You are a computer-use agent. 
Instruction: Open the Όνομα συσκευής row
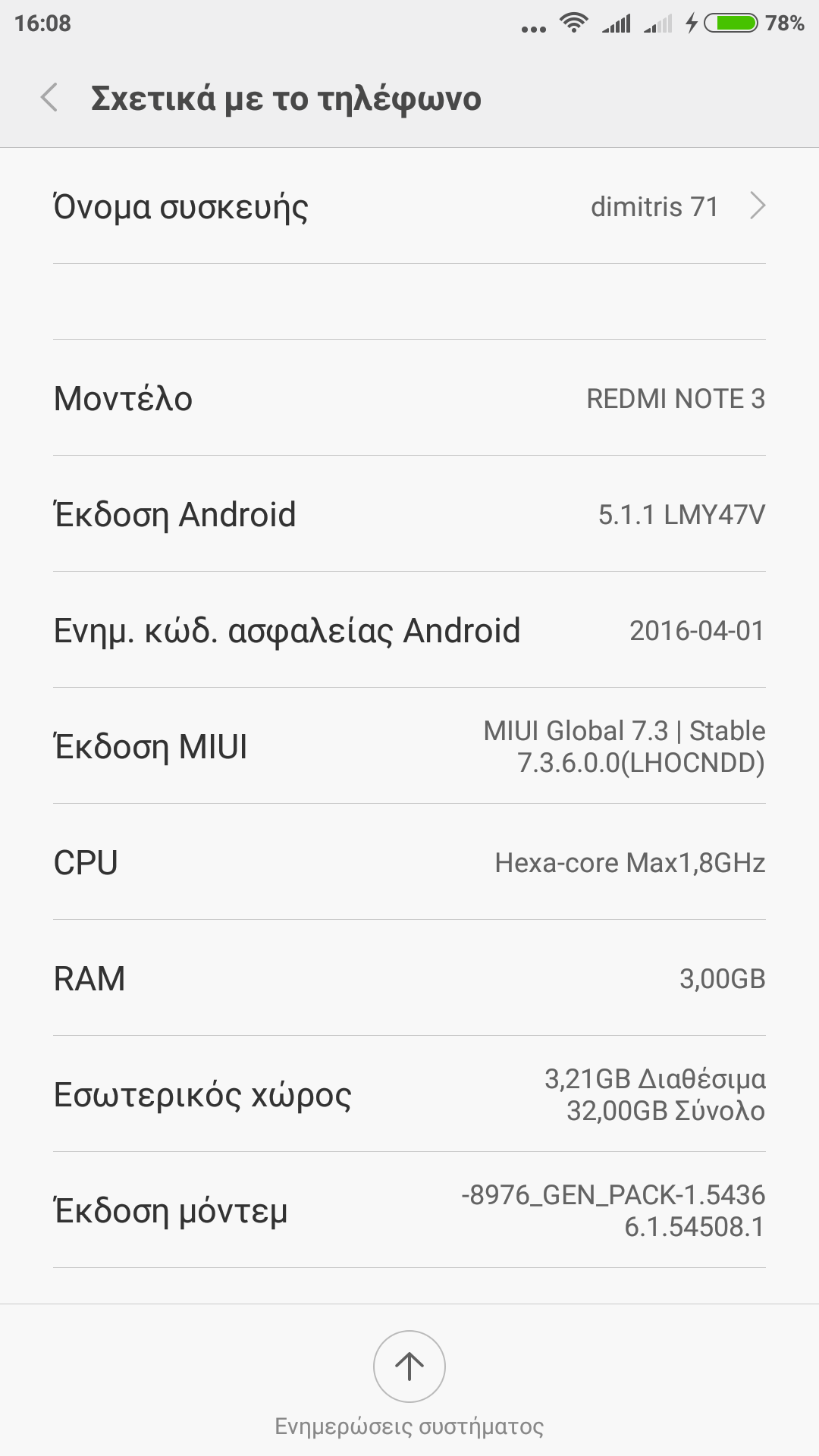click(x=409, y=206)
